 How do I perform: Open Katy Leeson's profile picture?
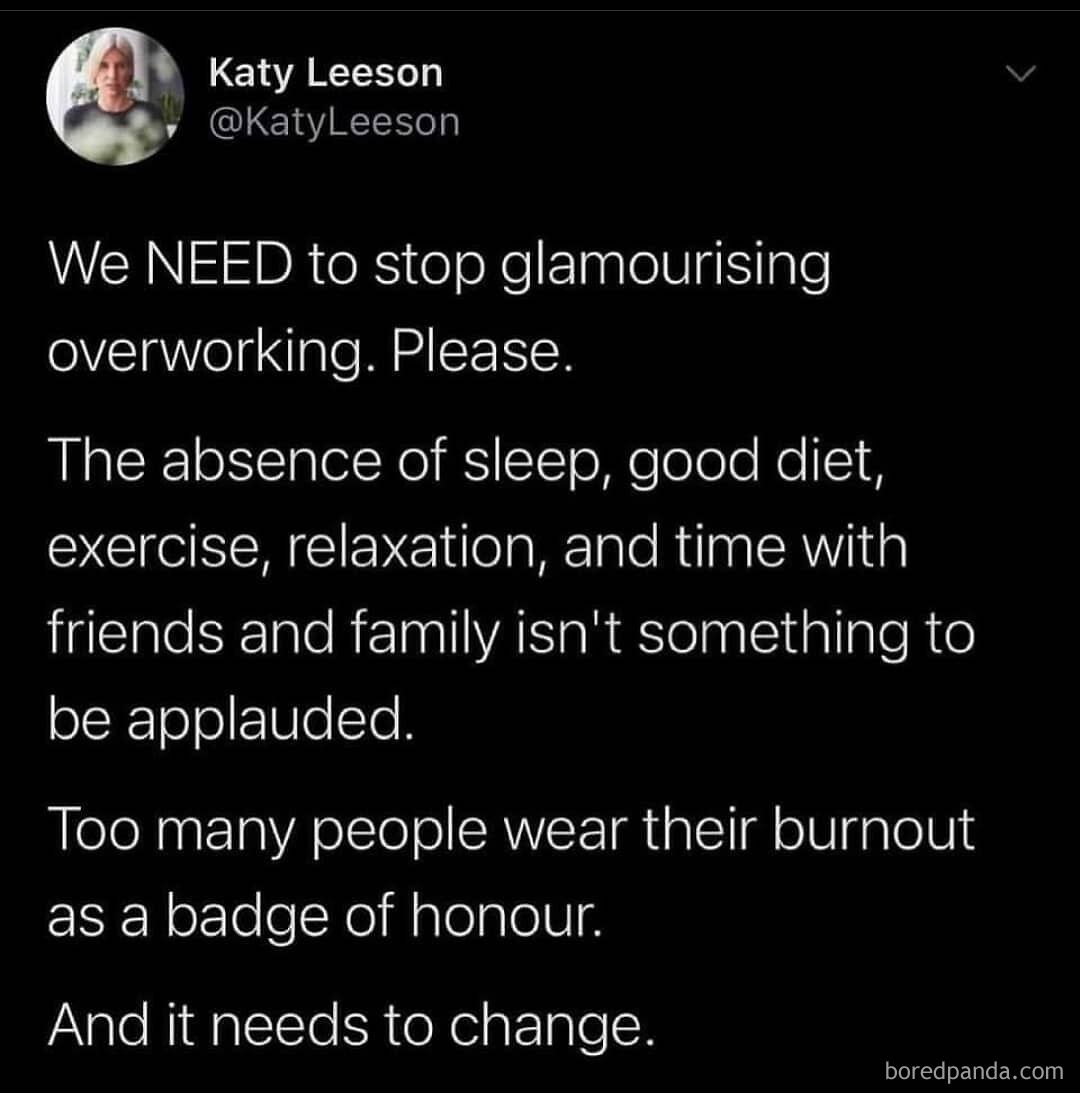[x=115, y=96]
